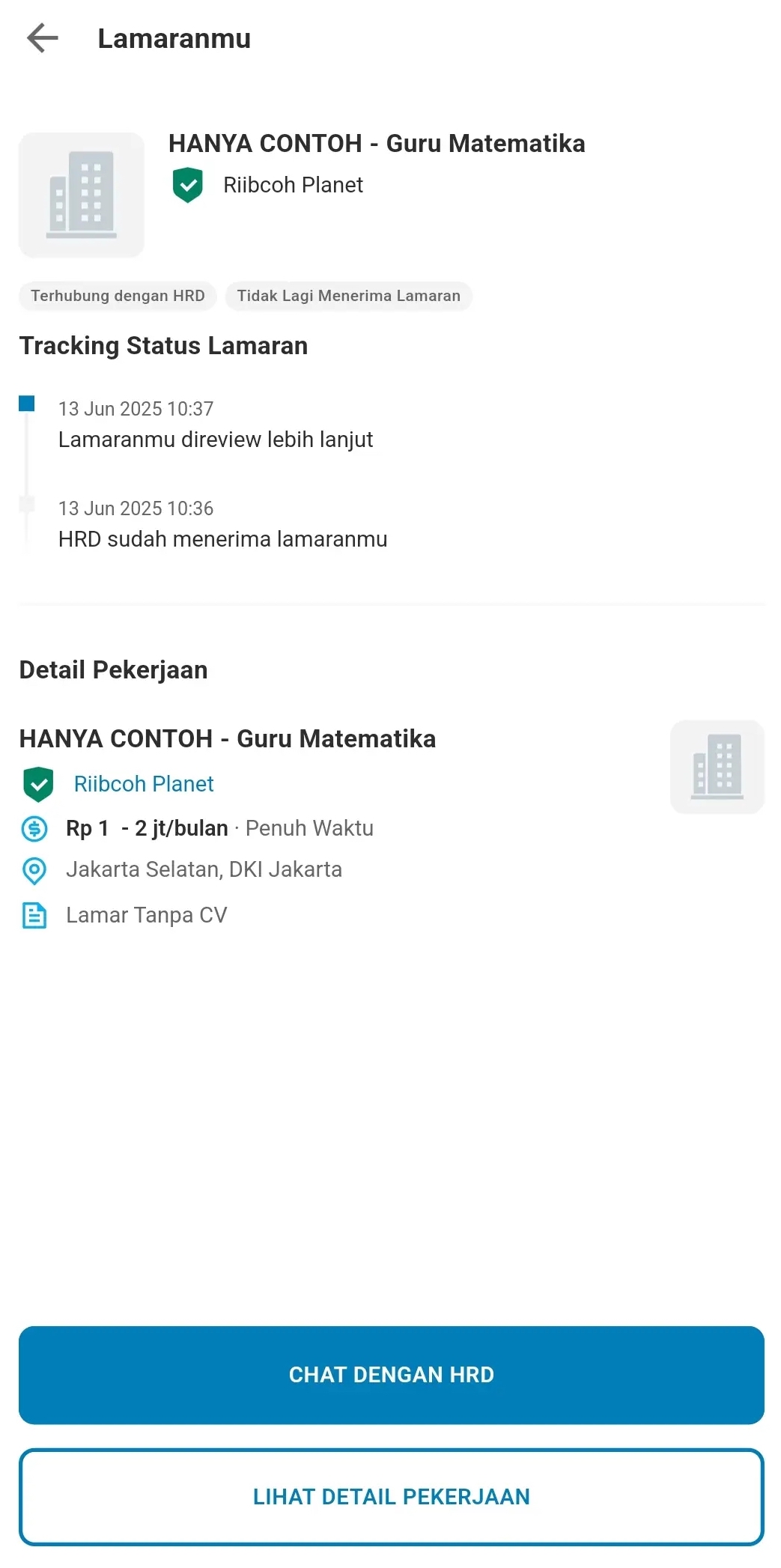781x1568 pixels.
Task: Open the Lamaranmu header menu
Action: [174, 38]
